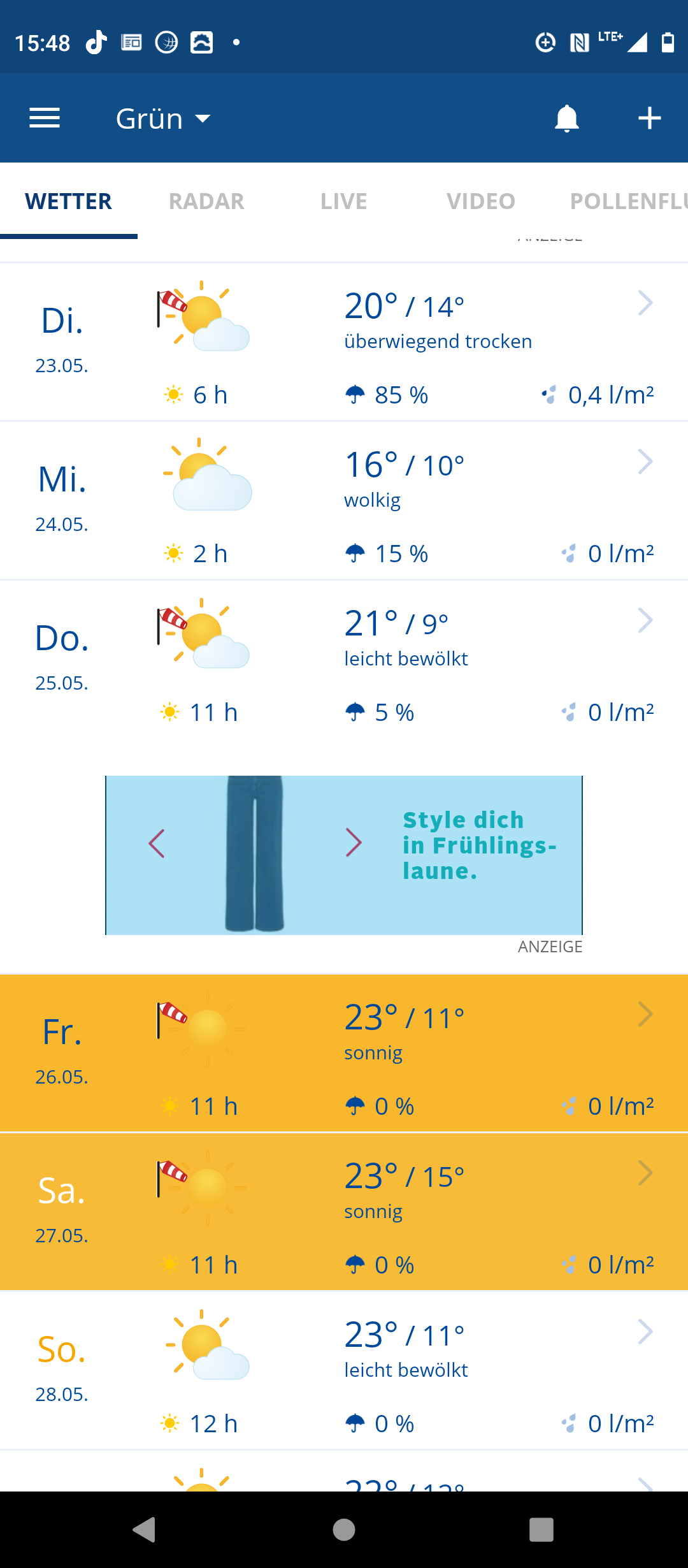The width and height of the screenshot is (688, 1568).
Task: Open the Grün location dropdown
Action: [x=163, y=119]
